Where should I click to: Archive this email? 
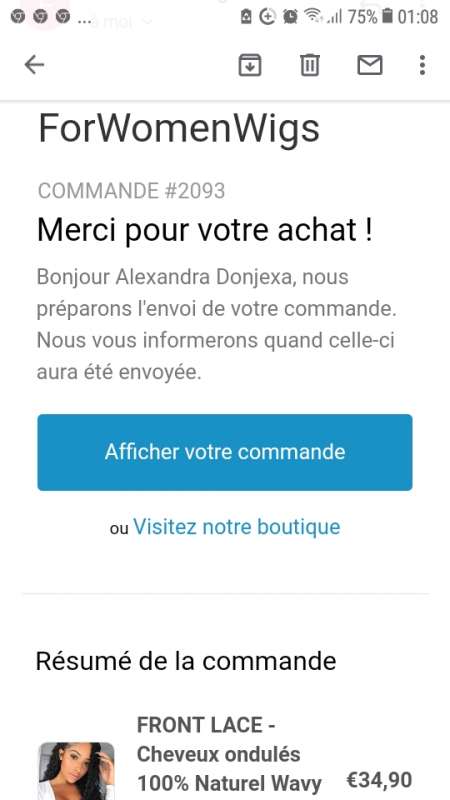click(x=250, y=65)
